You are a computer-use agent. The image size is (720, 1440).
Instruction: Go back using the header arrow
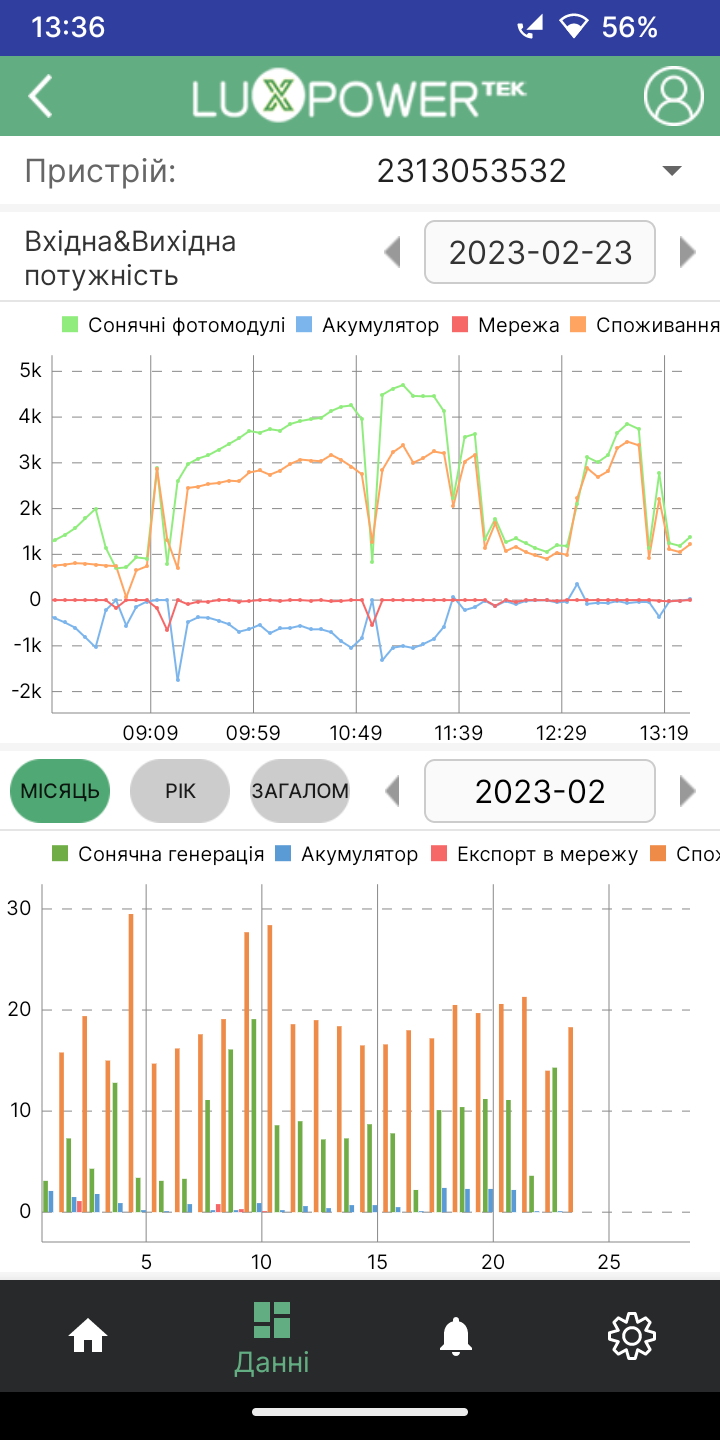[40, 96]
